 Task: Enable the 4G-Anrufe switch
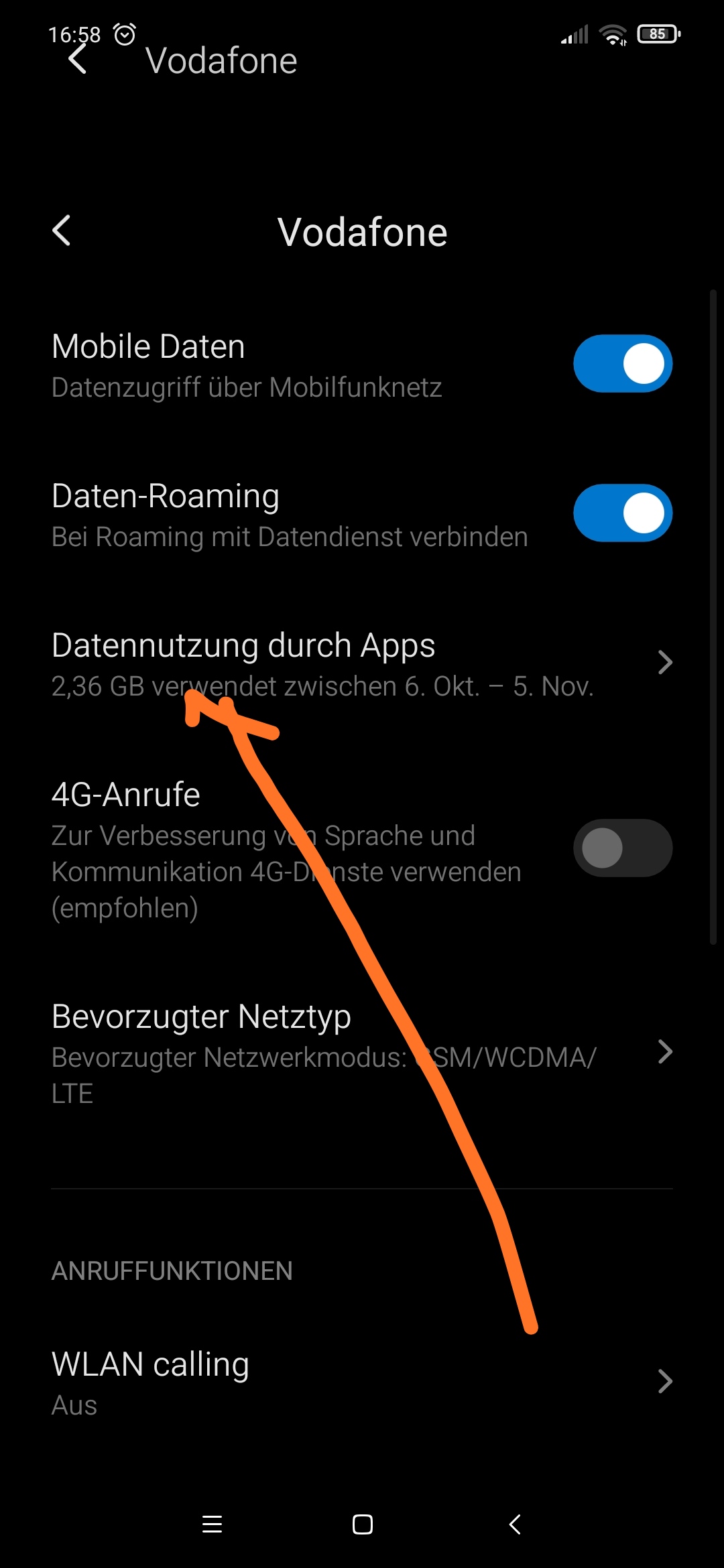[x=623, y=848]
